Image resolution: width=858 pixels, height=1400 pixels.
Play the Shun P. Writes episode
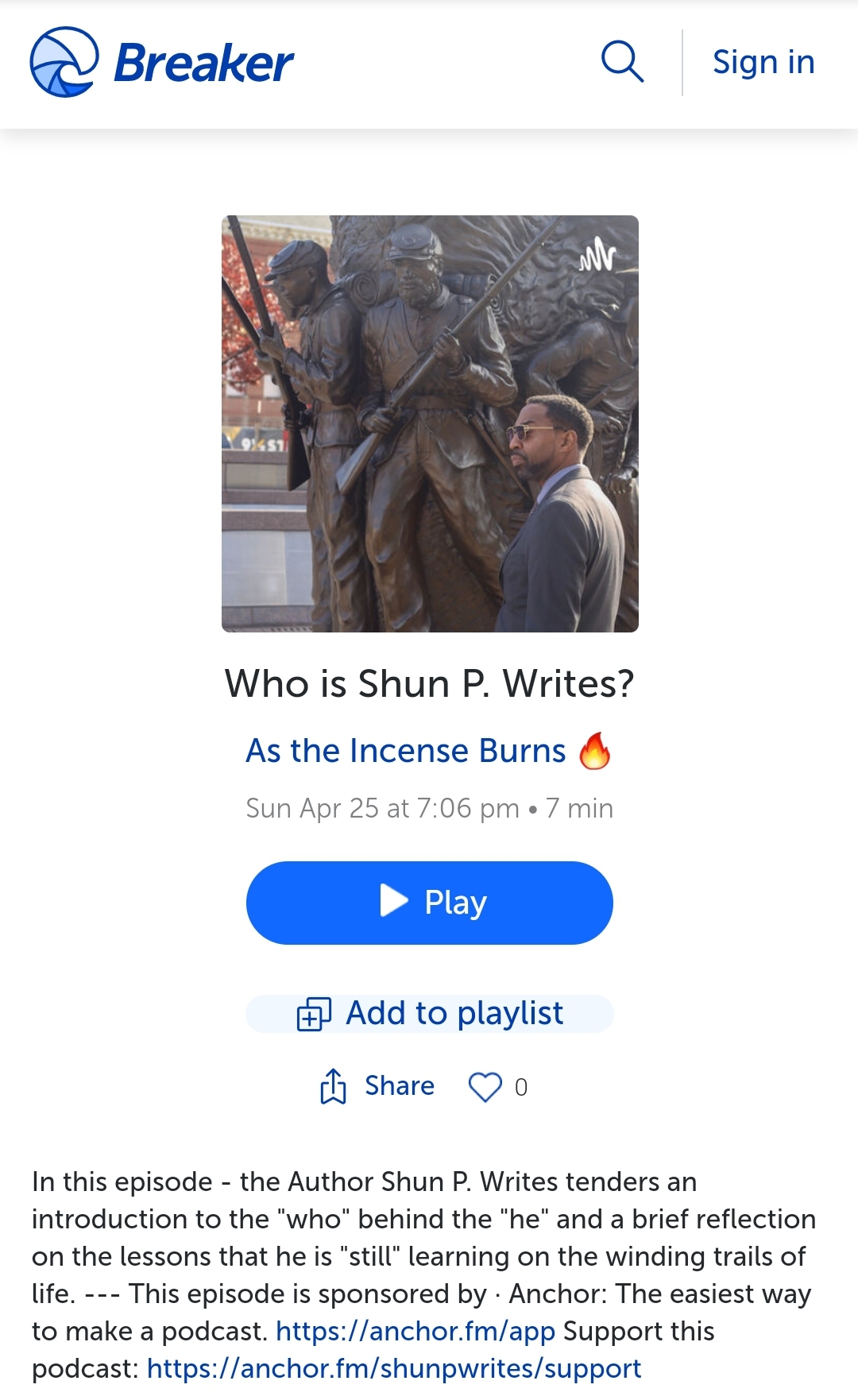tap(429, 903)
